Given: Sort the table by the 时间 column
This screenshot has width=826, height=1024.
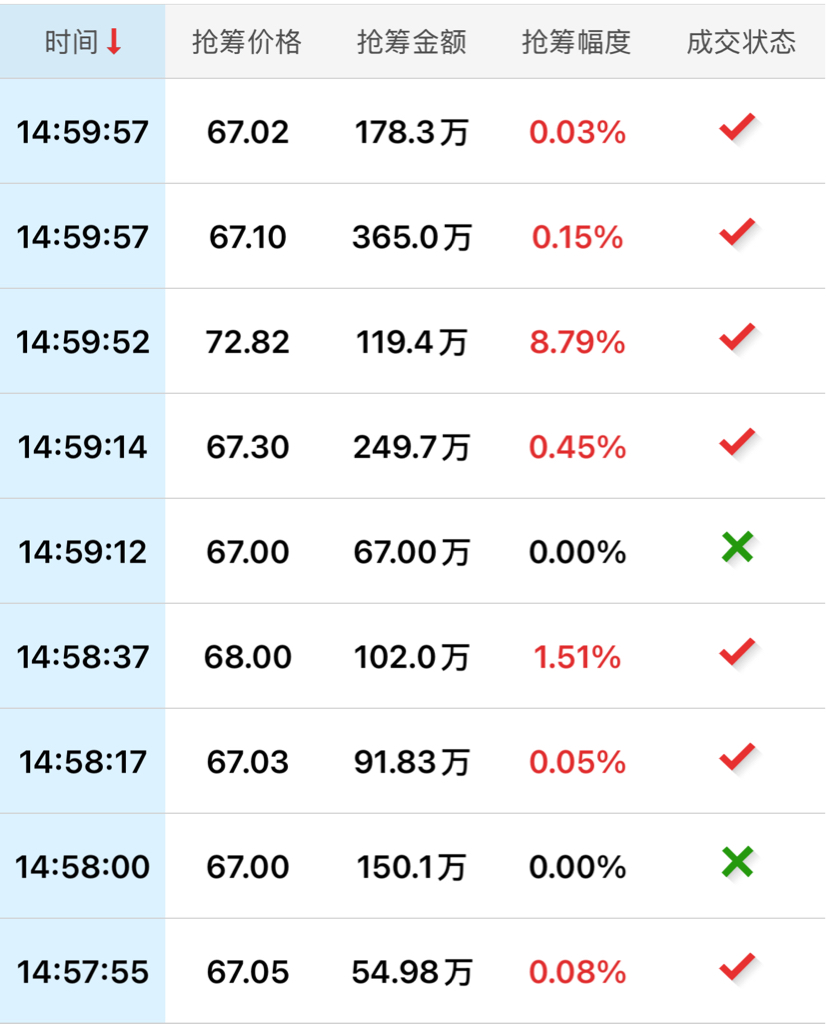Looking at the screenshot, I should pyautogui.click(x=83, y=42).
